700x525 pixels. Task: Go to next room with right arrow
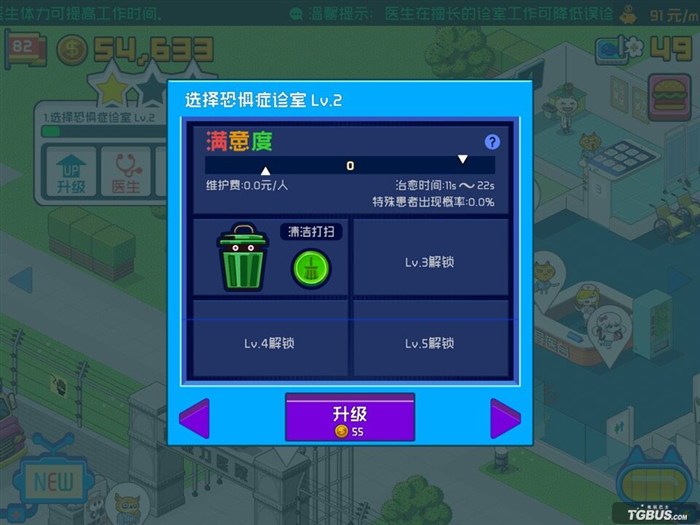505,418
